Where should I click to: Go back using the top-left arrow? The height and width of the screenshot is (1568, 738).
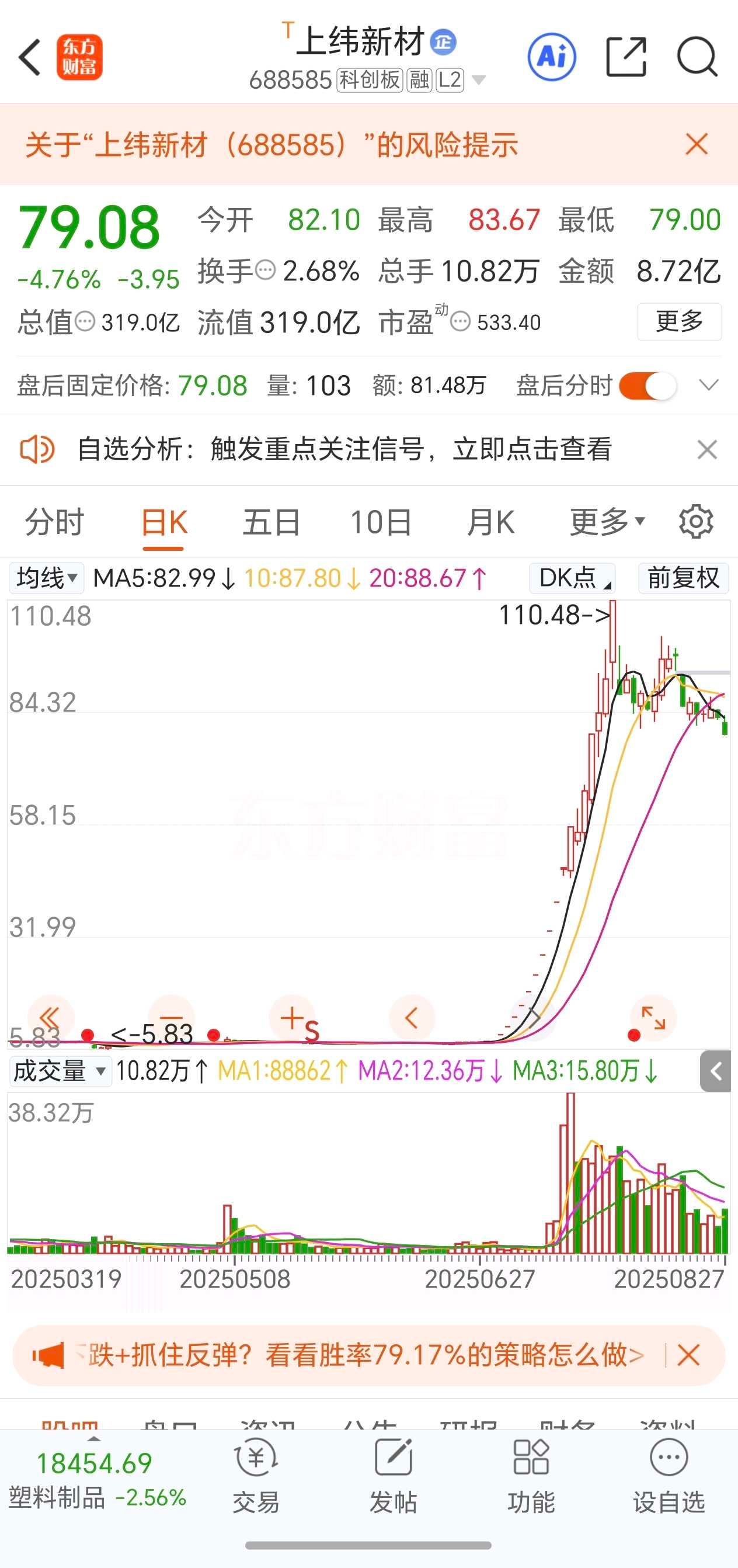click(x=30, y=58)
